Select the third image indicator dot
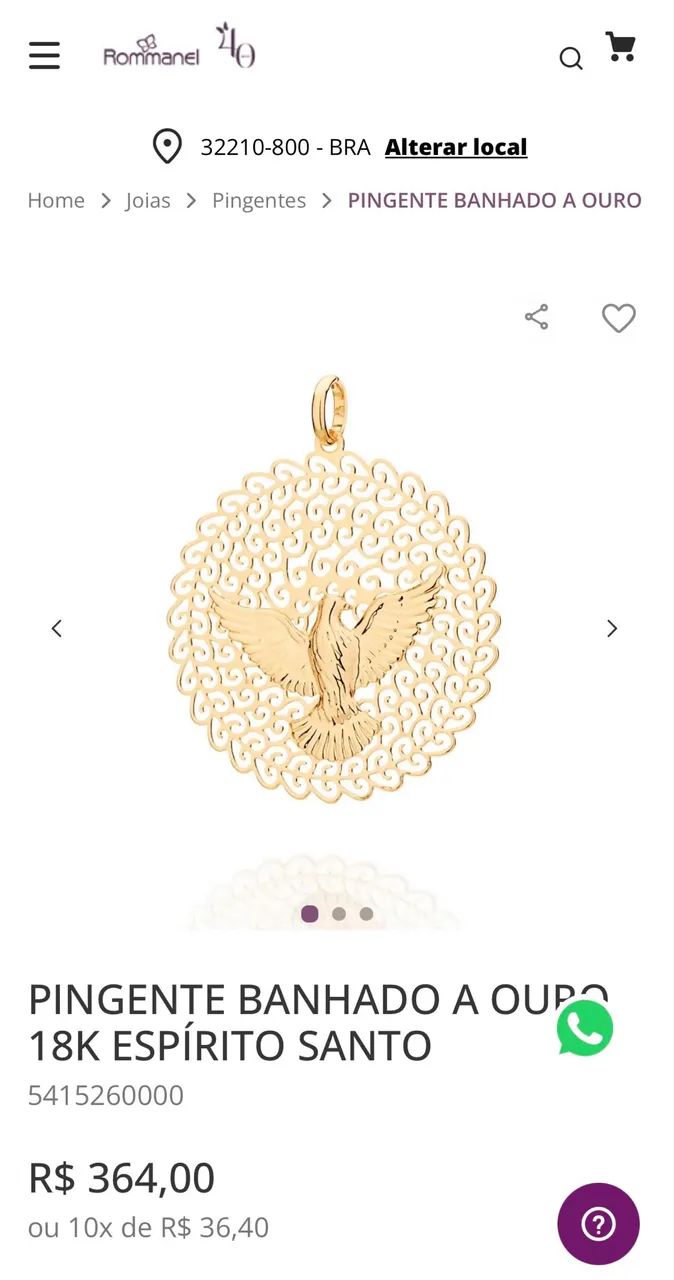 pyautogui.click(x=367, y=914)
